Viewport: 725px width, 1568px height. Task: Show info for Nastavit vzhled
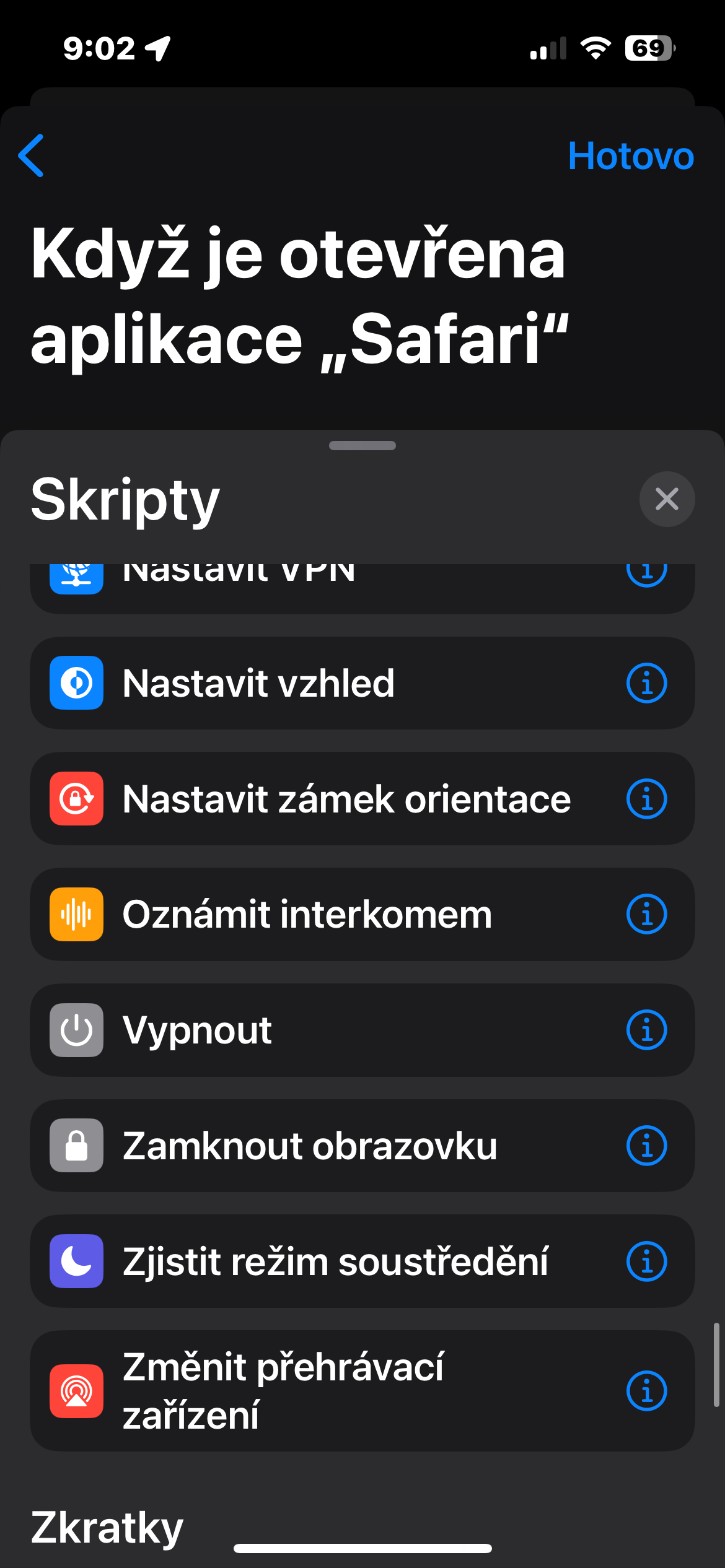pos(646,683)
